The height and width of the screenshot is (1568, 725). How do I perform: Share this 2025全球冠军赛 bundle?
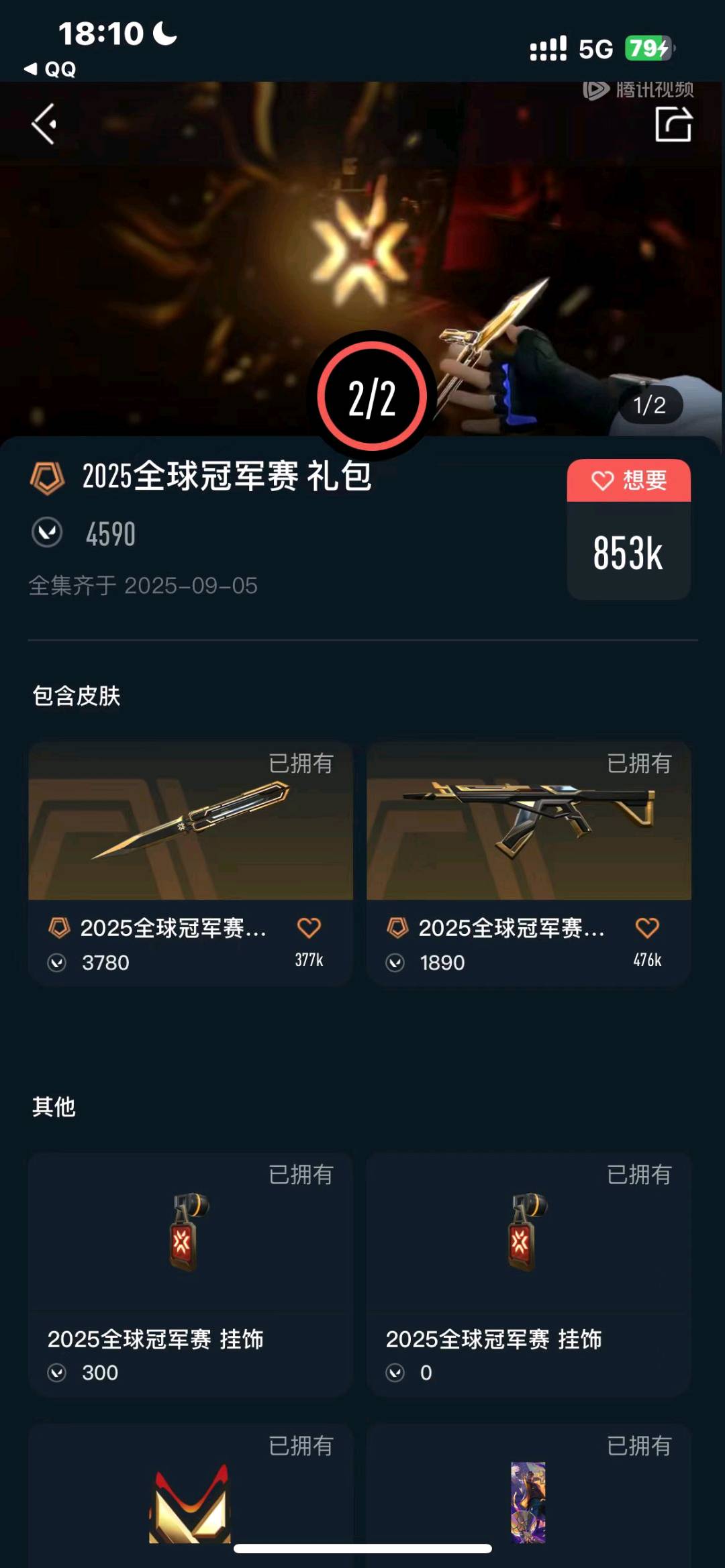673,124
